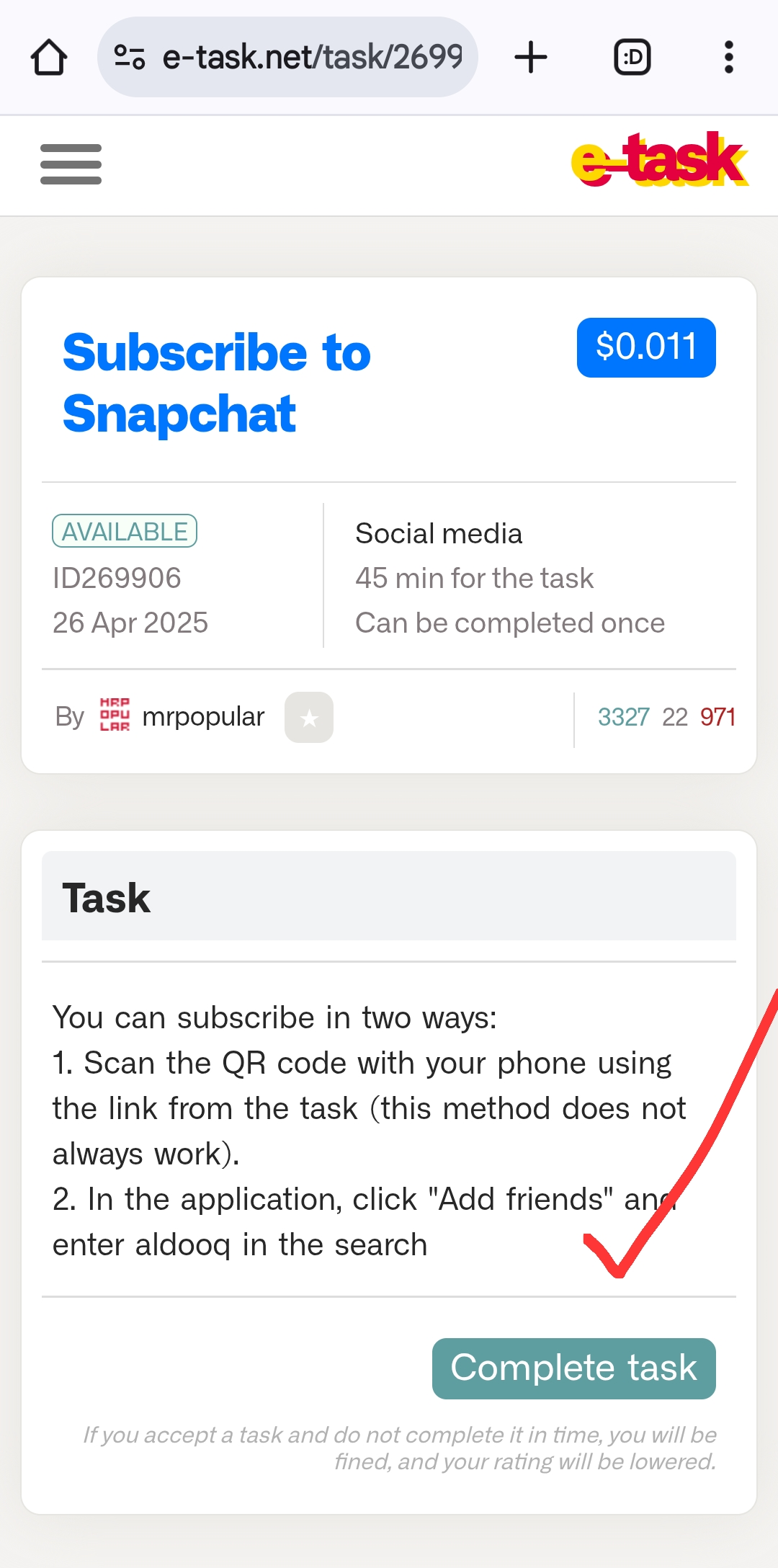778x1568 pixels.
Task: View mrpopular's profile
Action: [202, 717]
